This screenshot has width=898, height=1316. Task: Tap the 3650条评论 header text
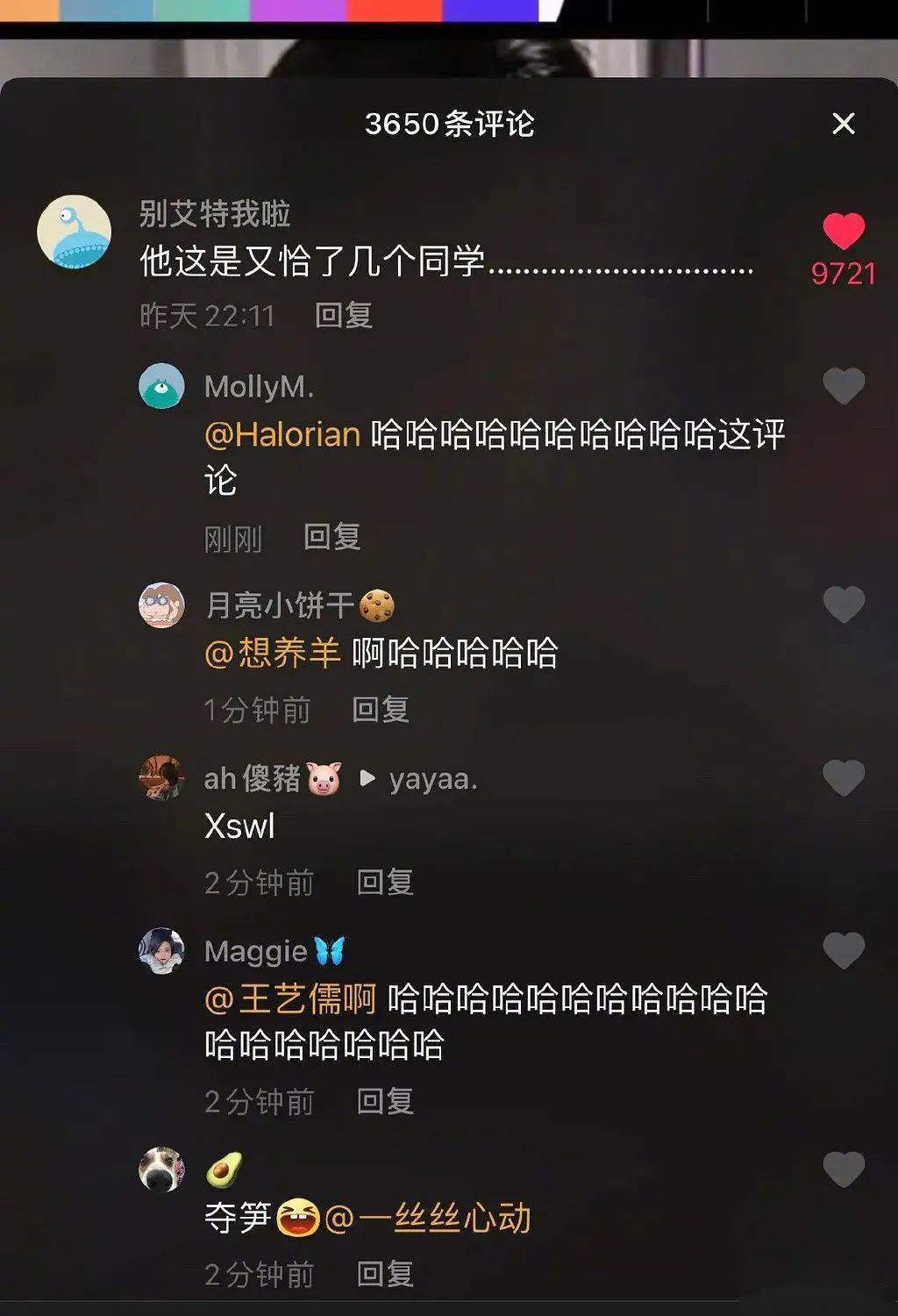(448, 123)
